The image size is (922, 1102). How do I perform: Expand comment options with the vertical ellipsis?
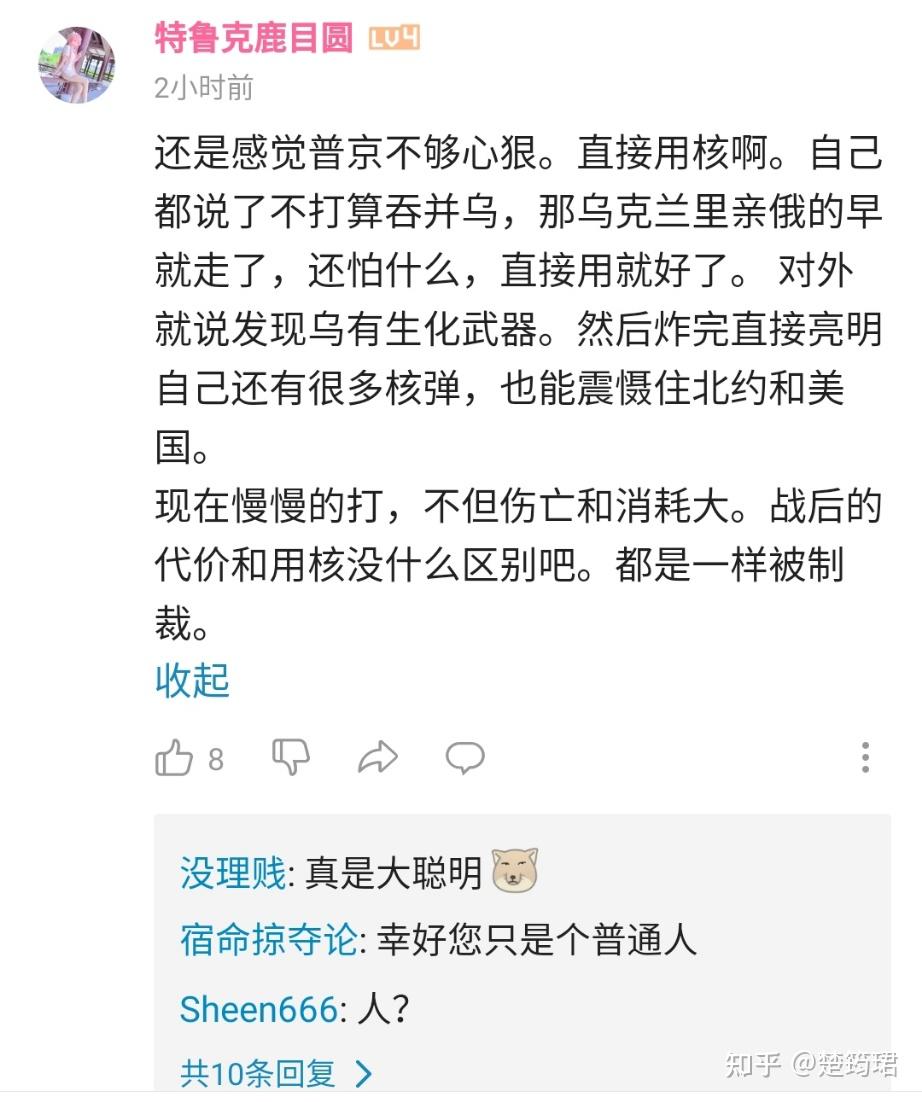pyautogui.click(x=864, y=758)
